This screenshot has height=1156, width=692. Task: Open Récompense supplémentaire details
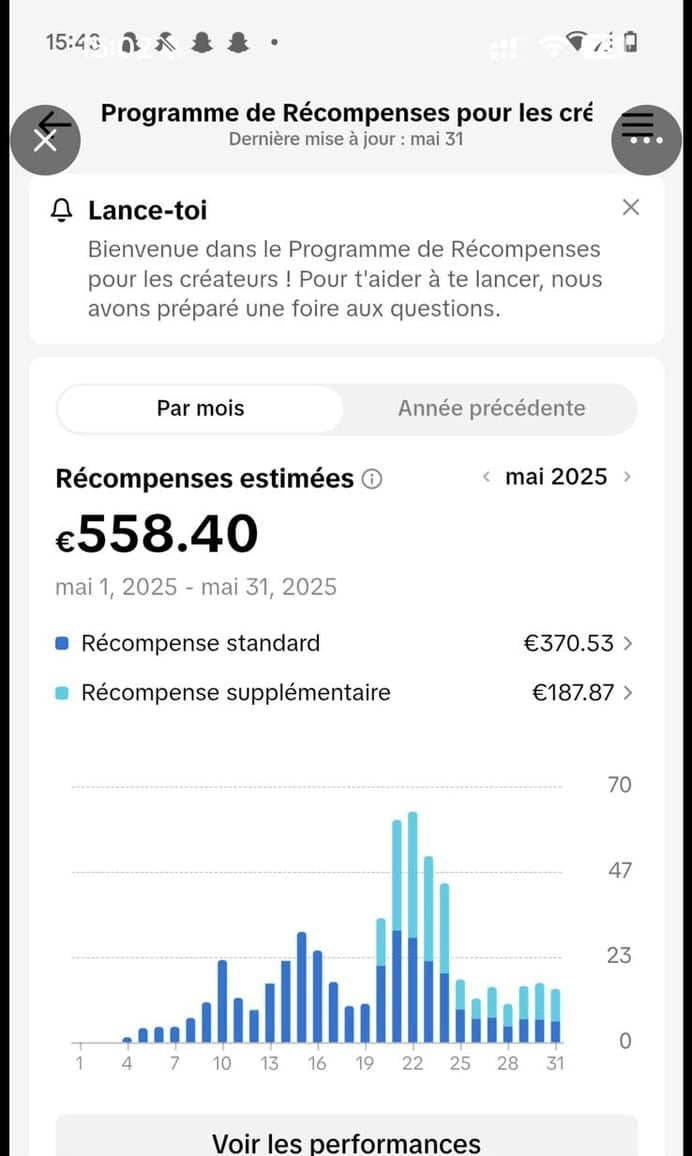point(582,692)
